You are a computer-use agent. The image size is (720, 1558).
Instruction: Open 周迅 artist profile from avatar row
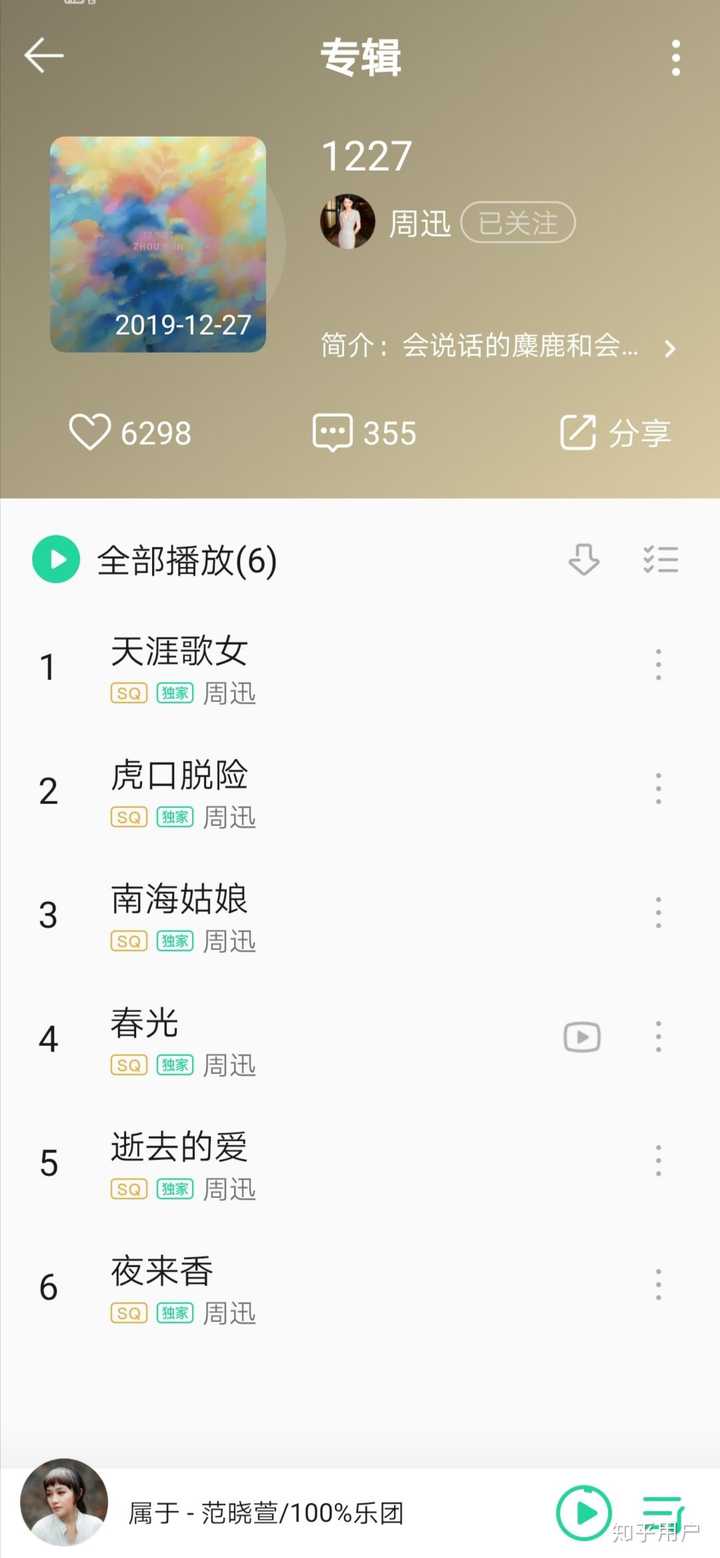pos(347,221)
